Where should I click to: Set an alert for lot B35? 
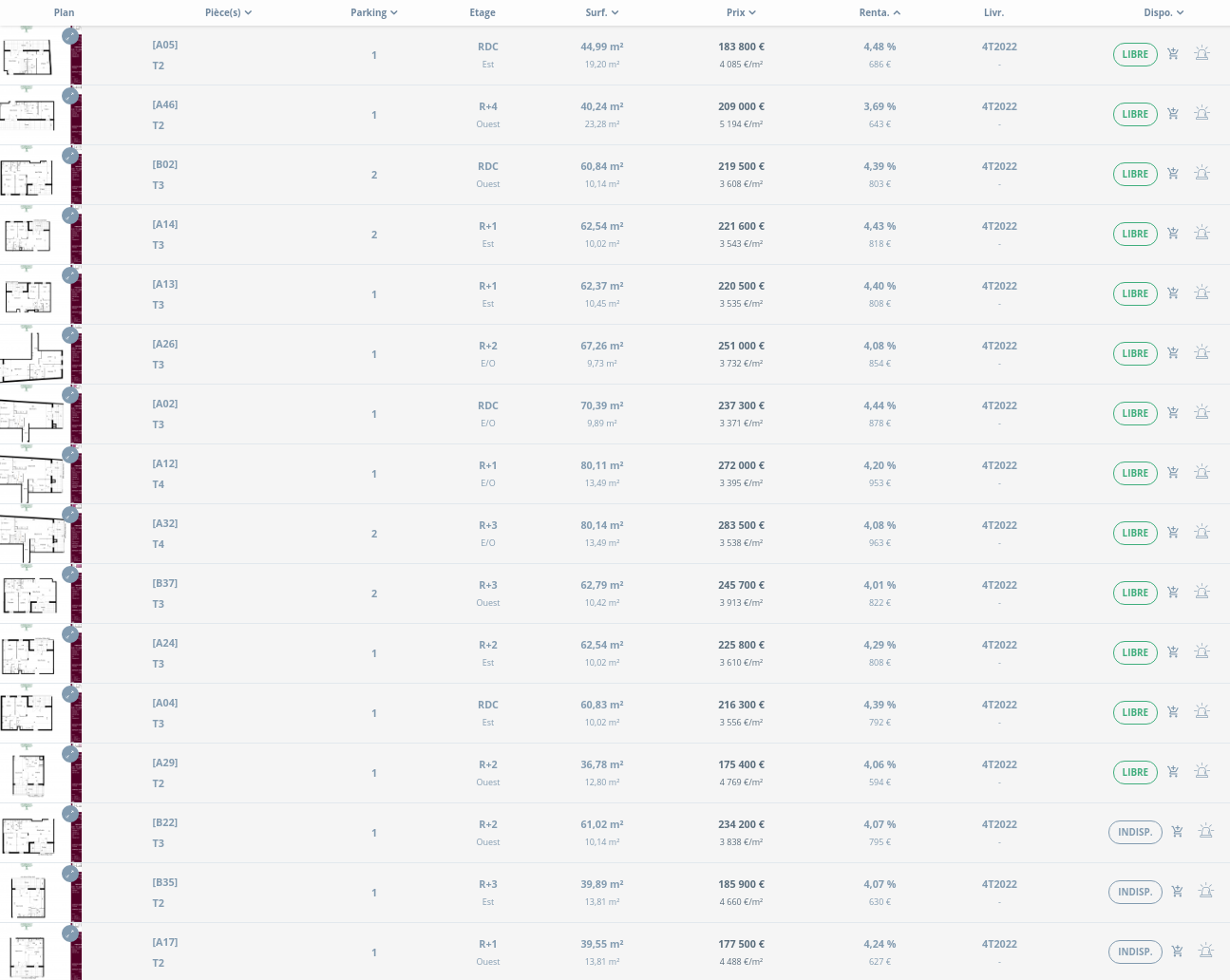coord(1205,892)
